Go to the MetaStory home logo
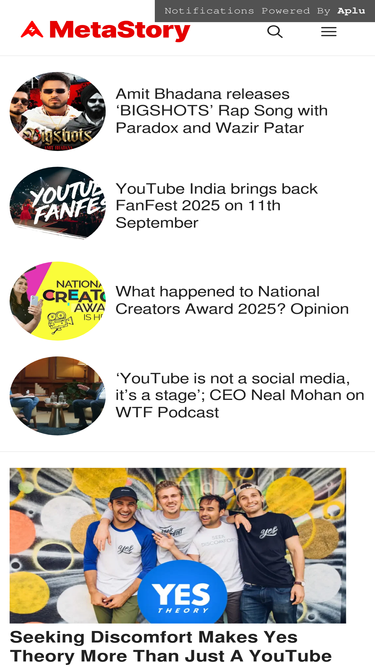375x667 pixels. pyautogui.click(x=105, y=31)
